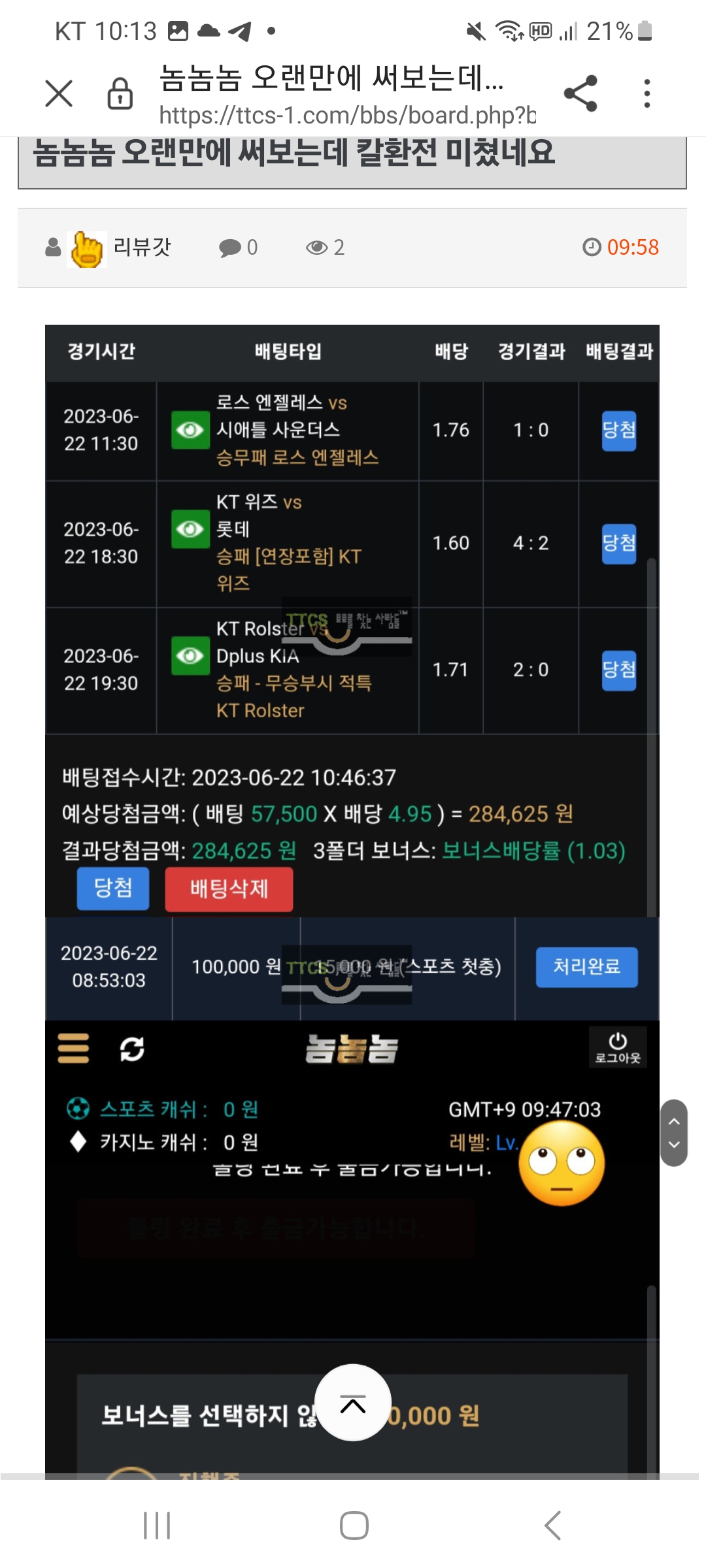Tap the page scroll handle arrows
Screen dimensions: 706x1568
point(674,1133)
